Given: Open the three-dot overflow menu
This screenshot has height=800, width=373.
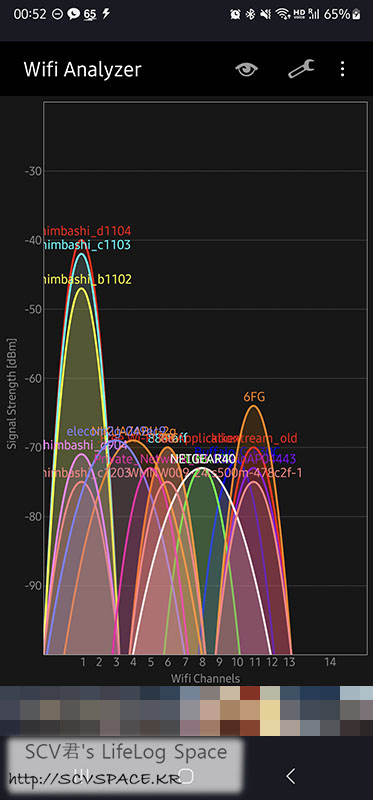Looking at the screenshot, I should point(342,69).
